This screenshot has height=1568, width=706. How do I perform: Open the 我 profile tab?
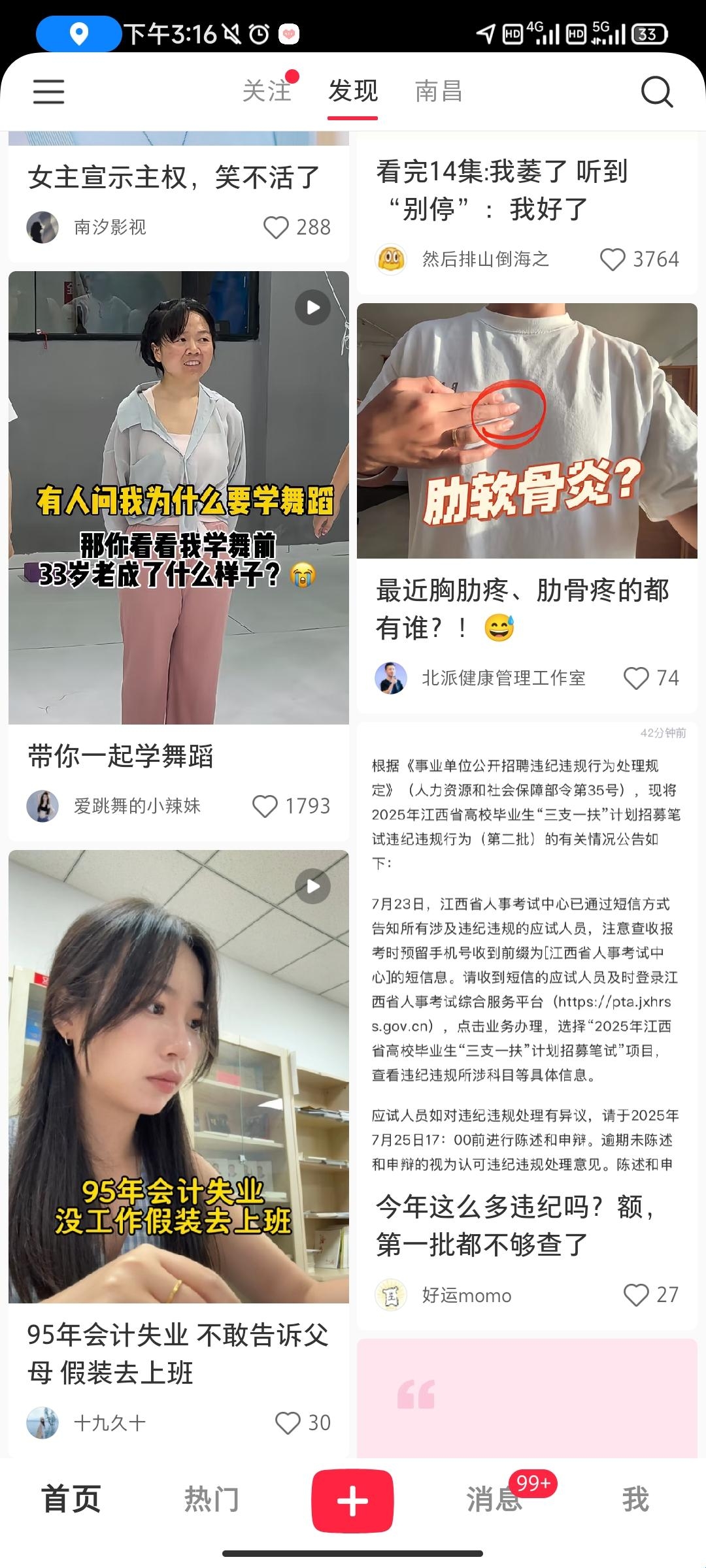tap(635, 1499)
